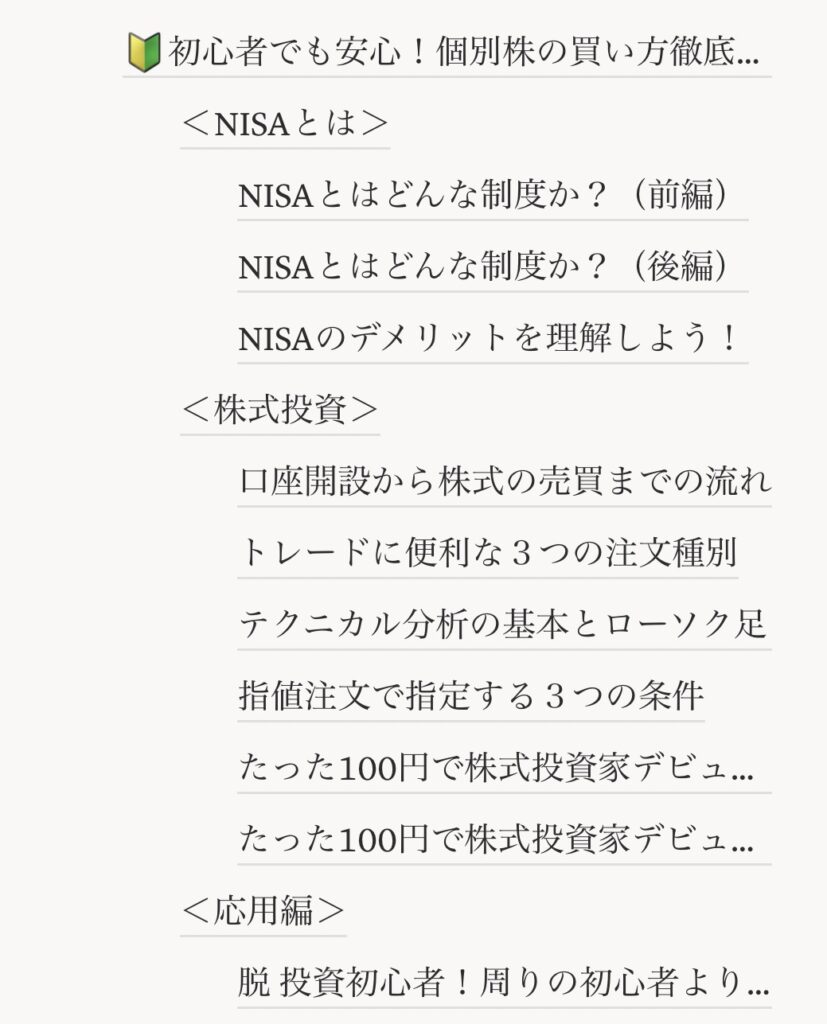Open テクニカル分析の基本とローソク足
This screenshot has width=827, height=1024.
[503, 625]
